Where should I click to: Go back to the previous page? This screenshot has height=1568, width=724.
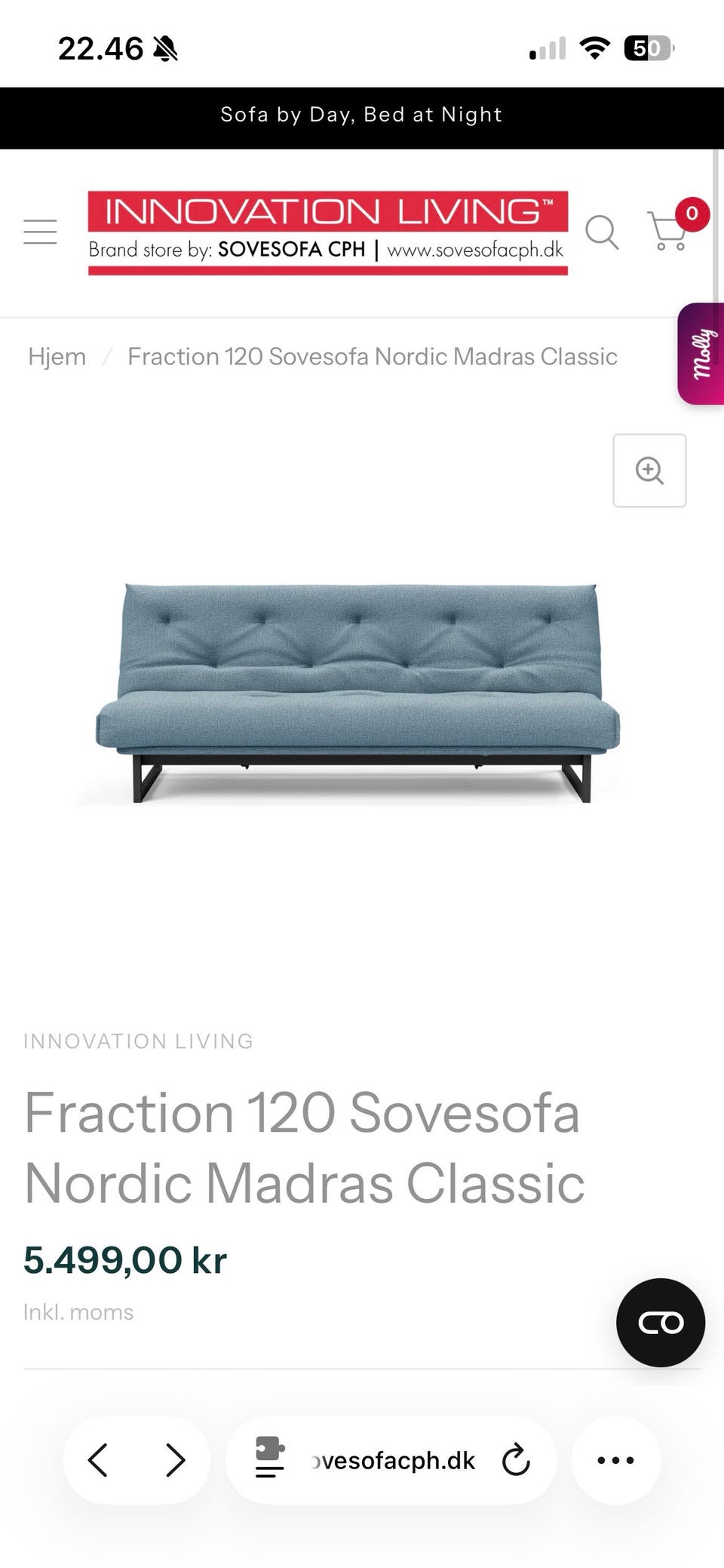click(98, 1460)
